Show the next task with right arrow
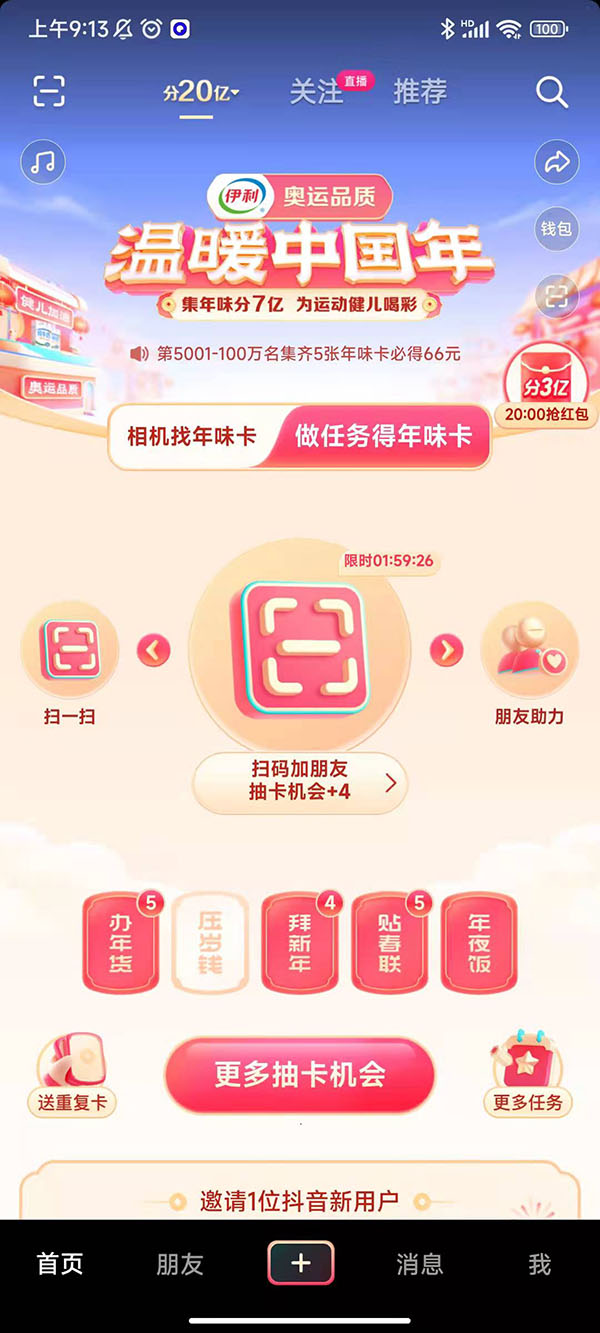The image size is (600, 1333). pyautogui.click(x=447, y=651)
